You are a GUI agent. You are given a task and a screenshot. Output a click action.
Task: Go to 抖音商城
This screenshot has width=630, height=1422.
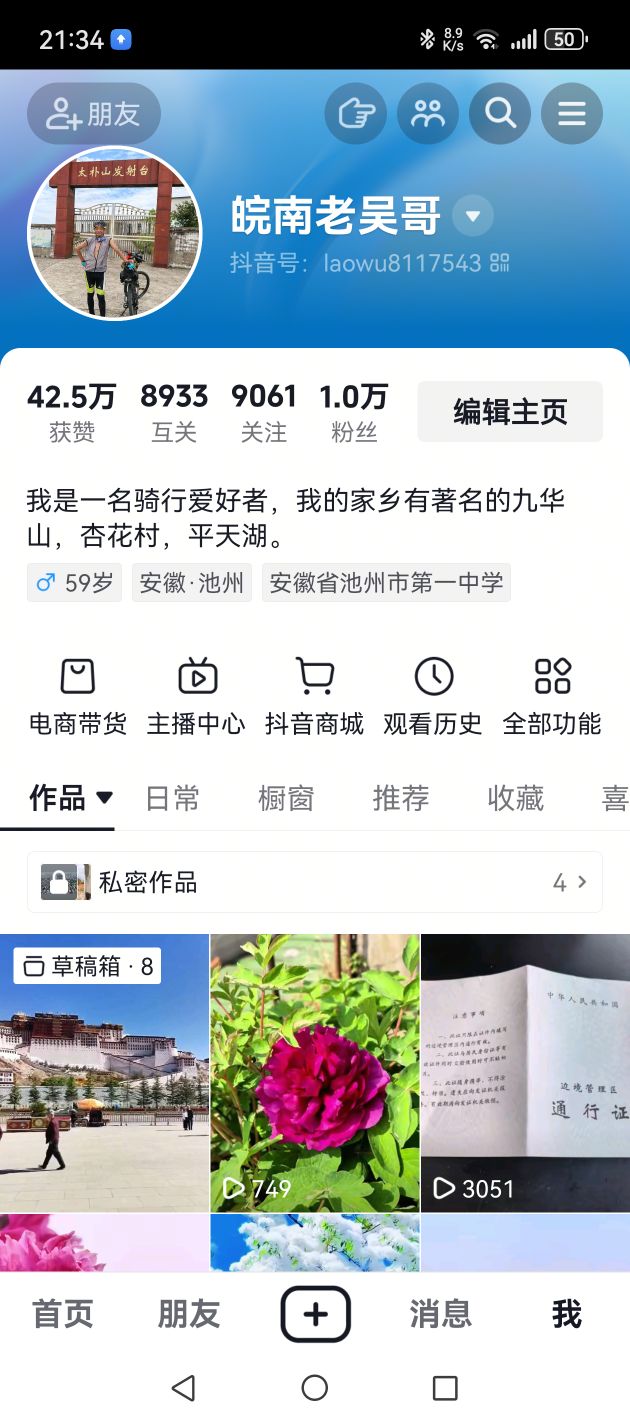315,697
